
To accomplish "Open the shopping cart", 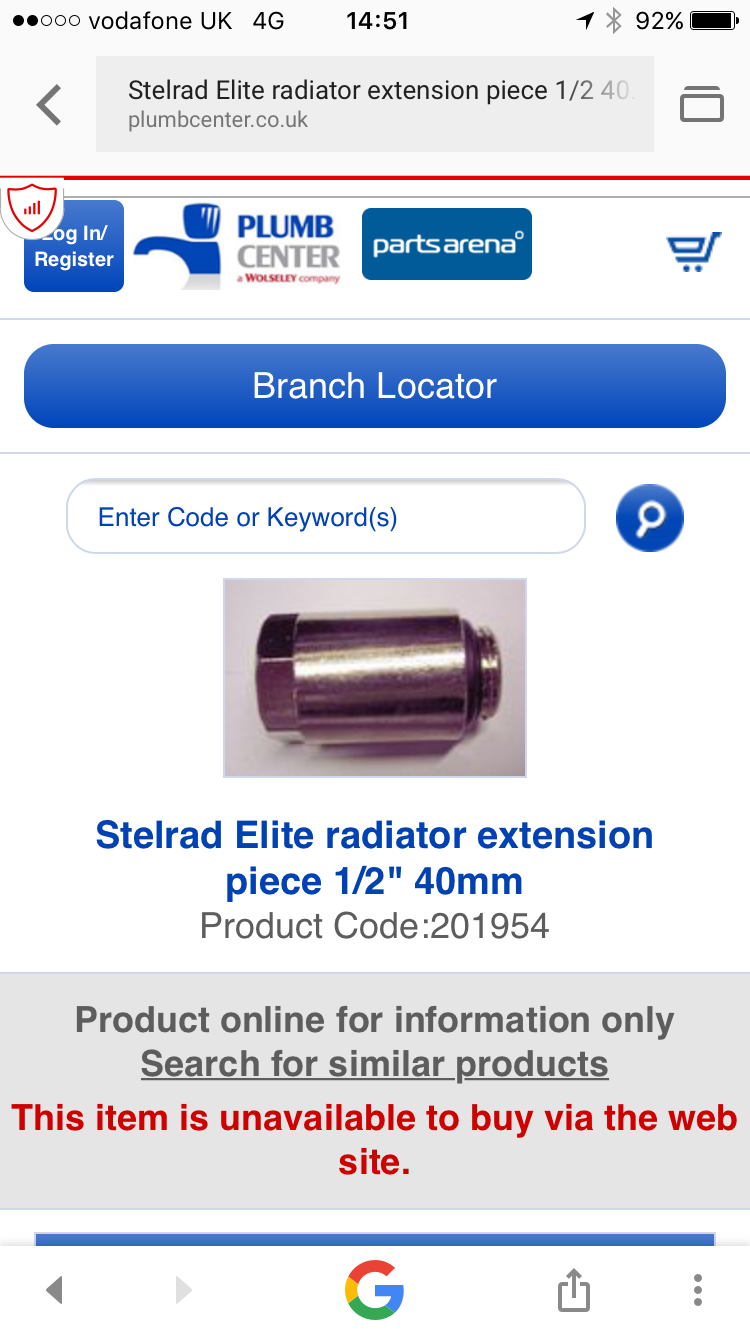I will coord(693,252).
